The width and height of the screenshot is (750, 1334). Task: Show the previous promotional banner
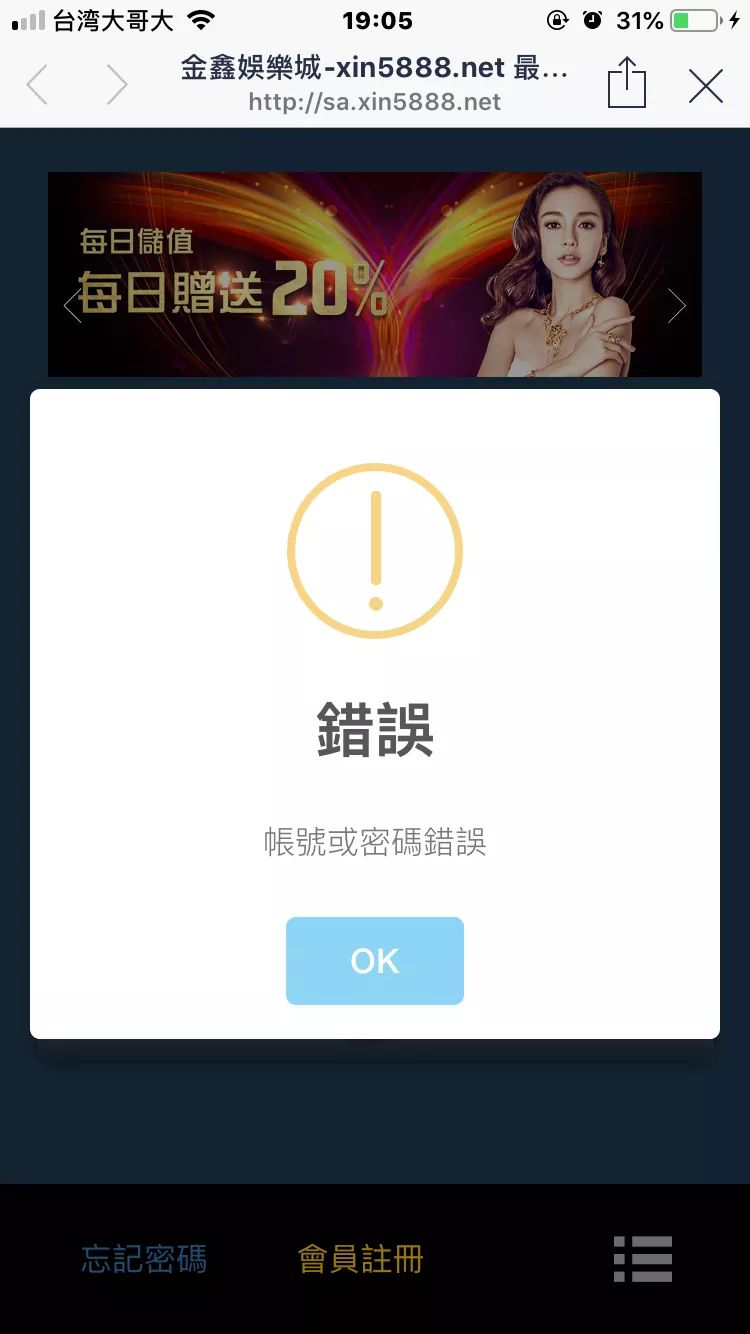pos(72,306)
